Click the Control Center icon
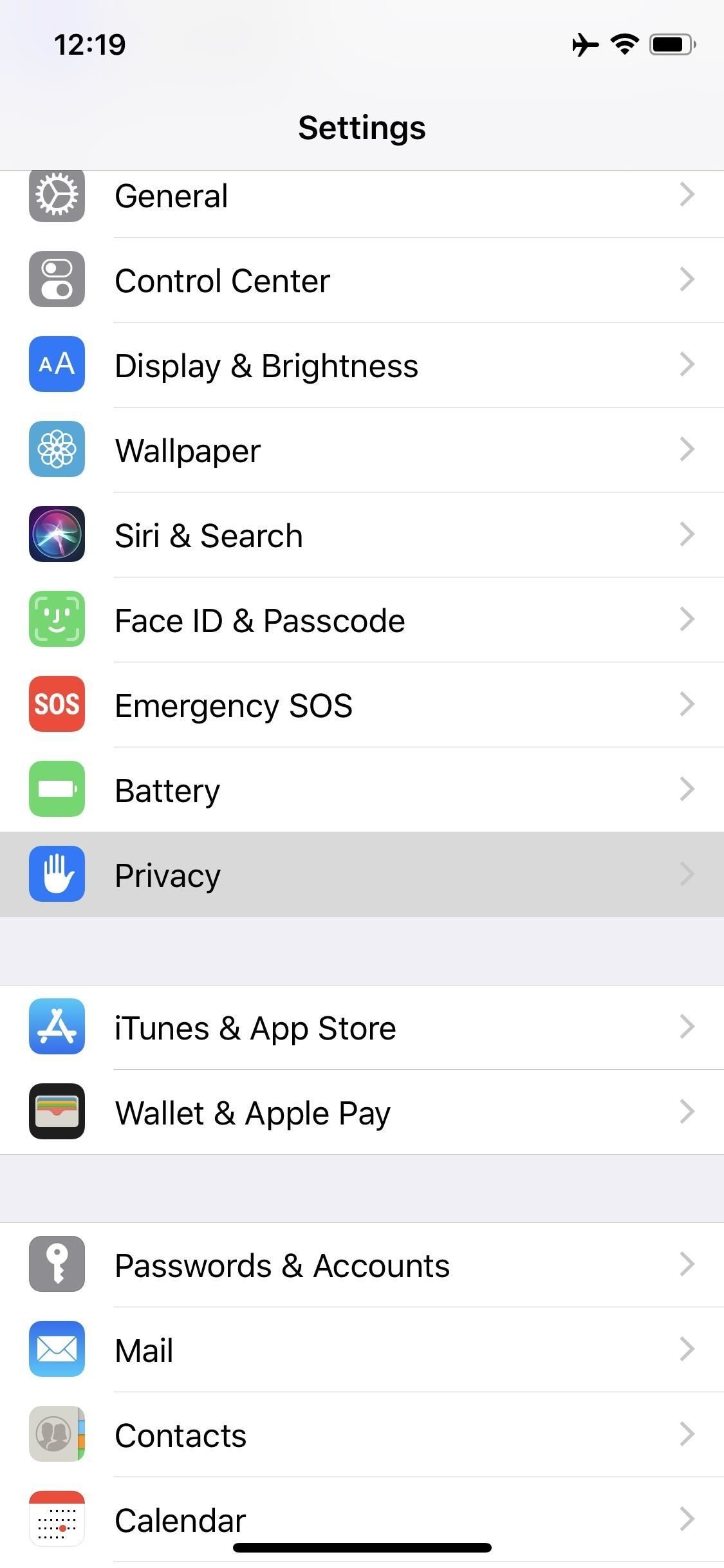The height and width of the screenshot is (1568, 724). pos(57,280)
